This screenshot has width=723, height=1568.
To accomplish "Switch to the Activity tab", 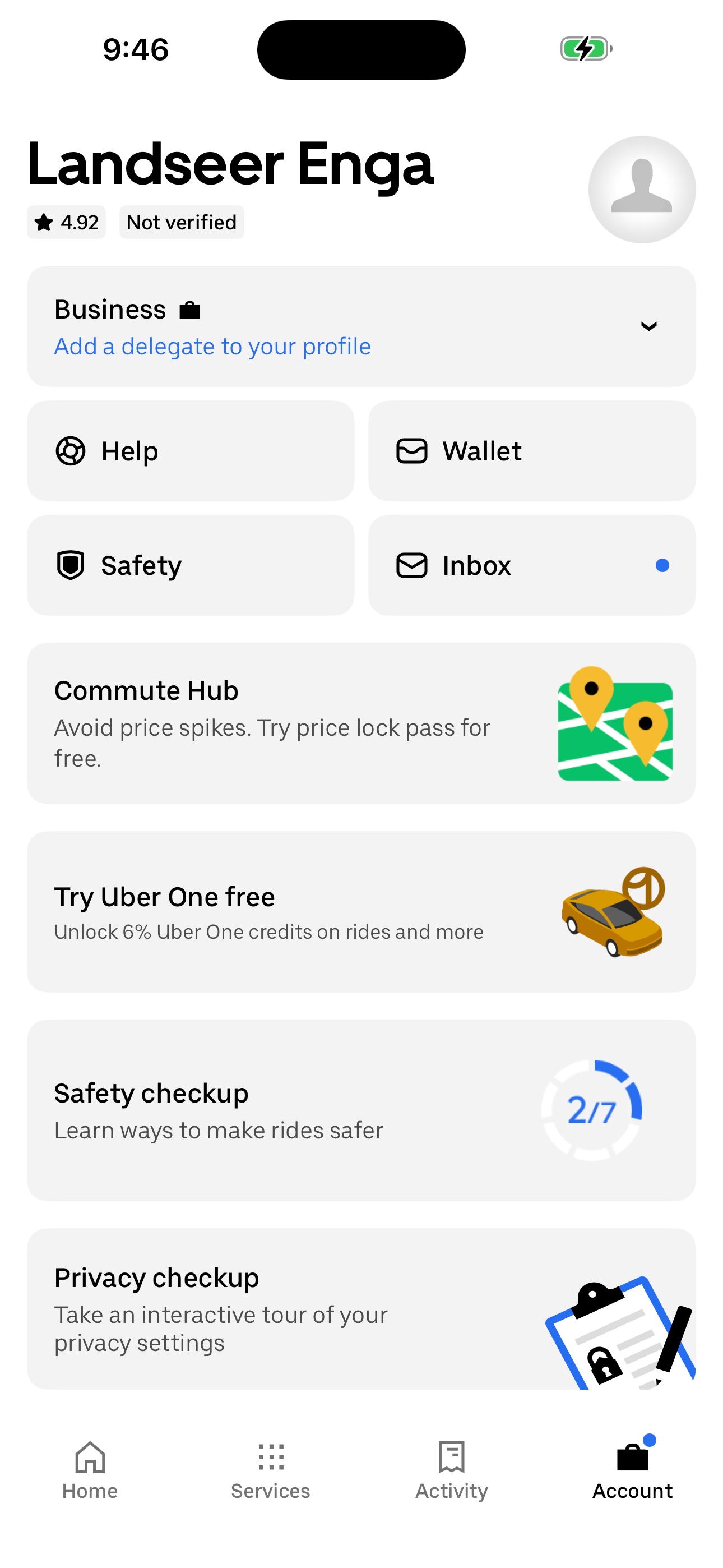I will pyautogui.click(x=451, y=1473).
